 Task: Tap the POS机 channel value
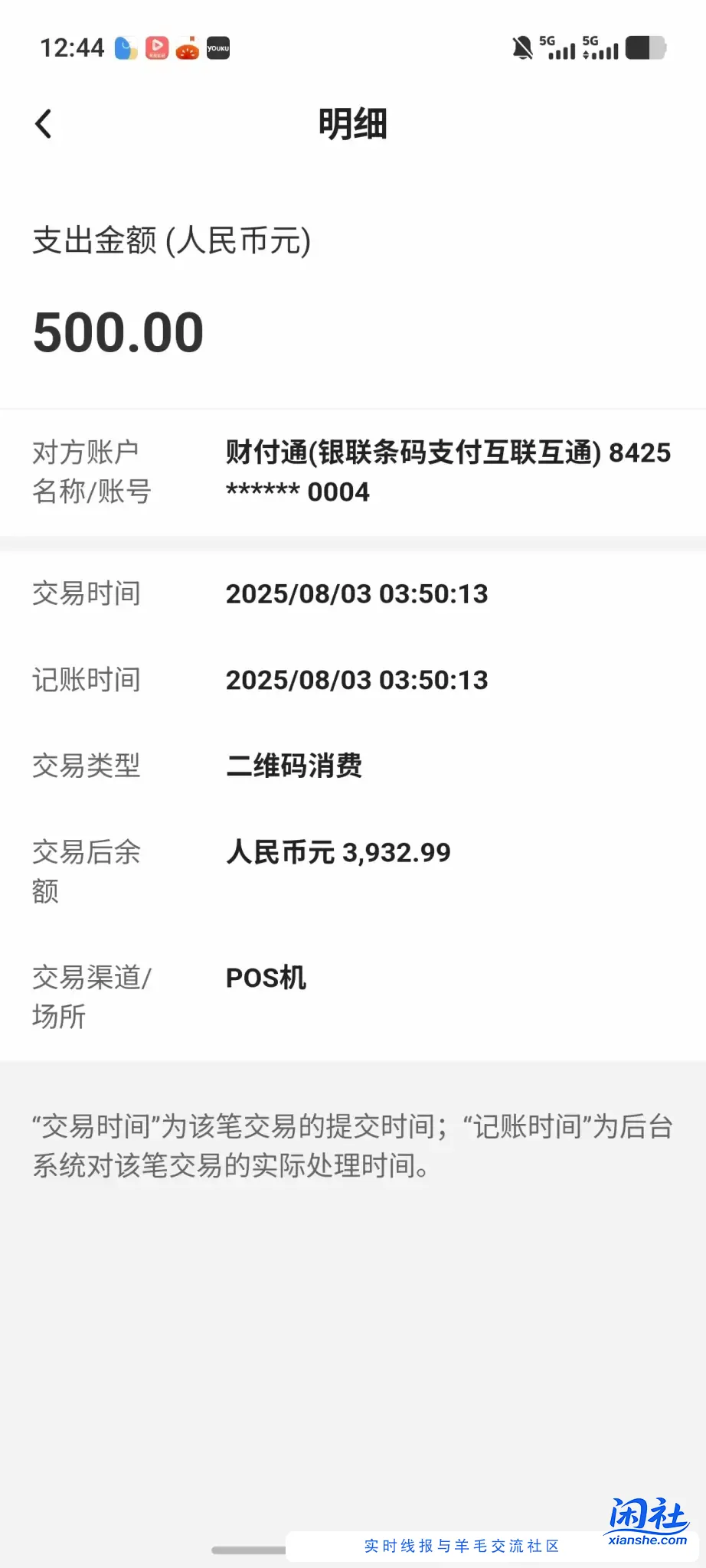click(266, 978)
